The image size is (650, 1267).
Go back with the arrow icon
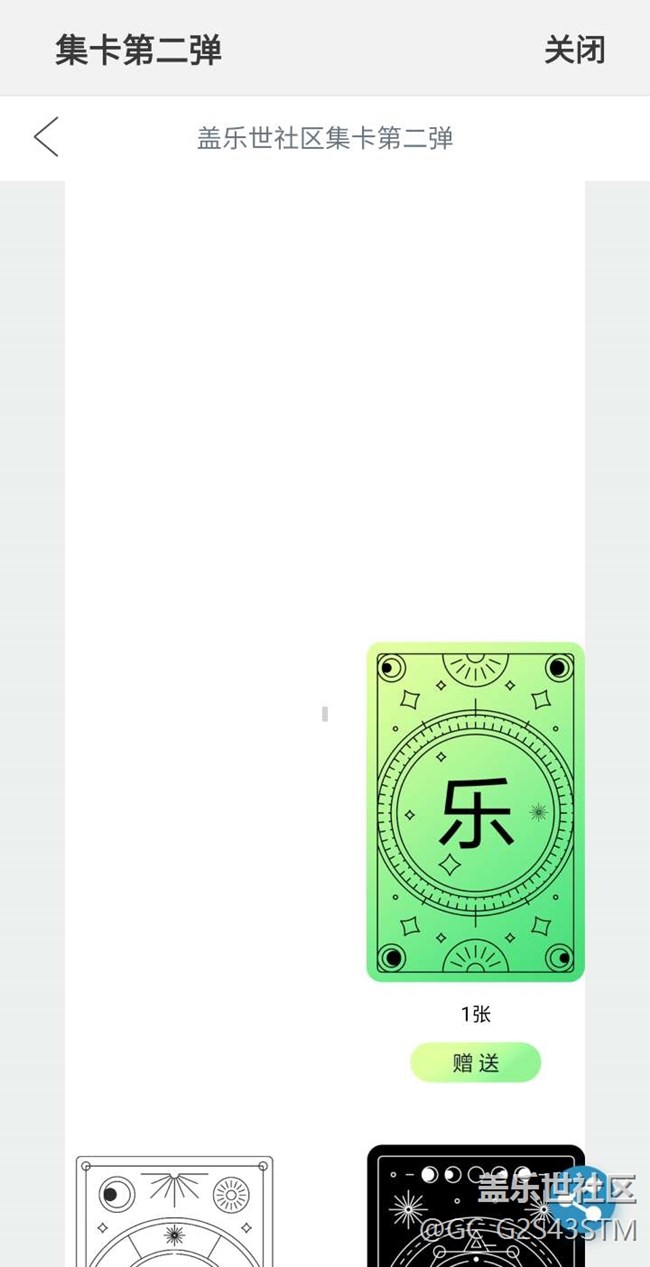point(46,137)
